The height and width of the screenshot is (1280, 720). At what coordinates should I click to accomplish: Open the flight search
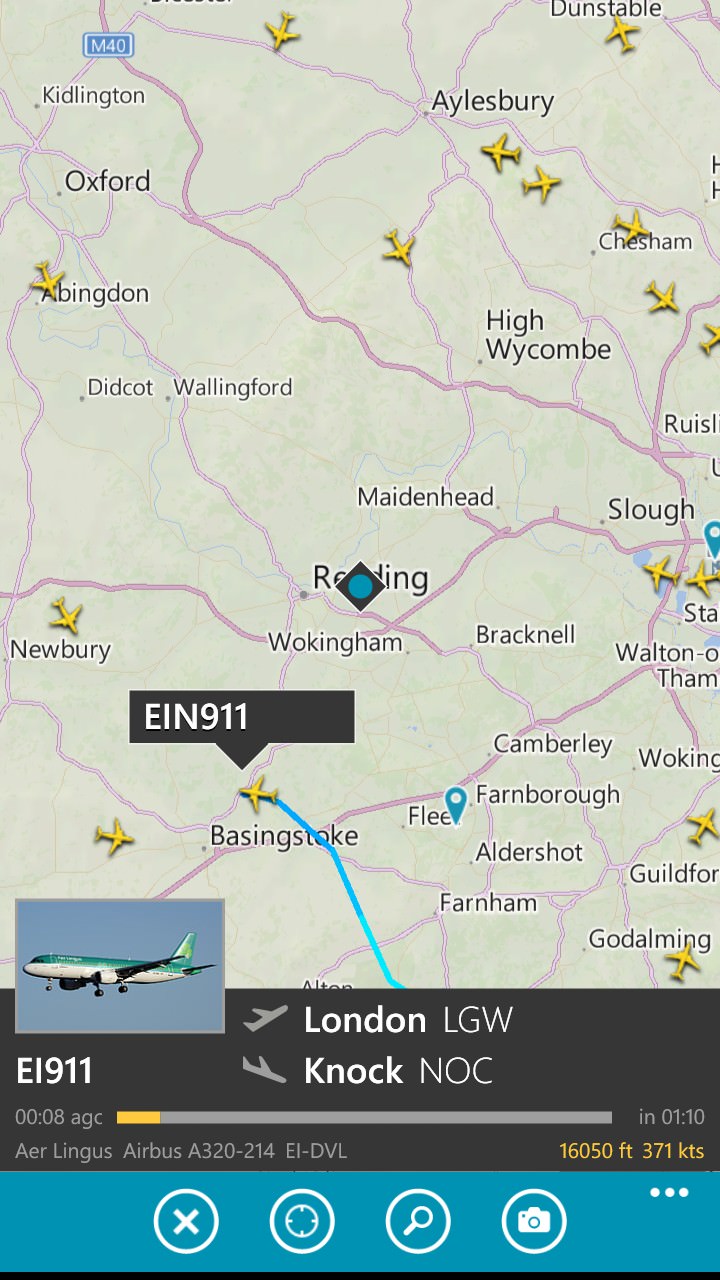[418, 1222]
